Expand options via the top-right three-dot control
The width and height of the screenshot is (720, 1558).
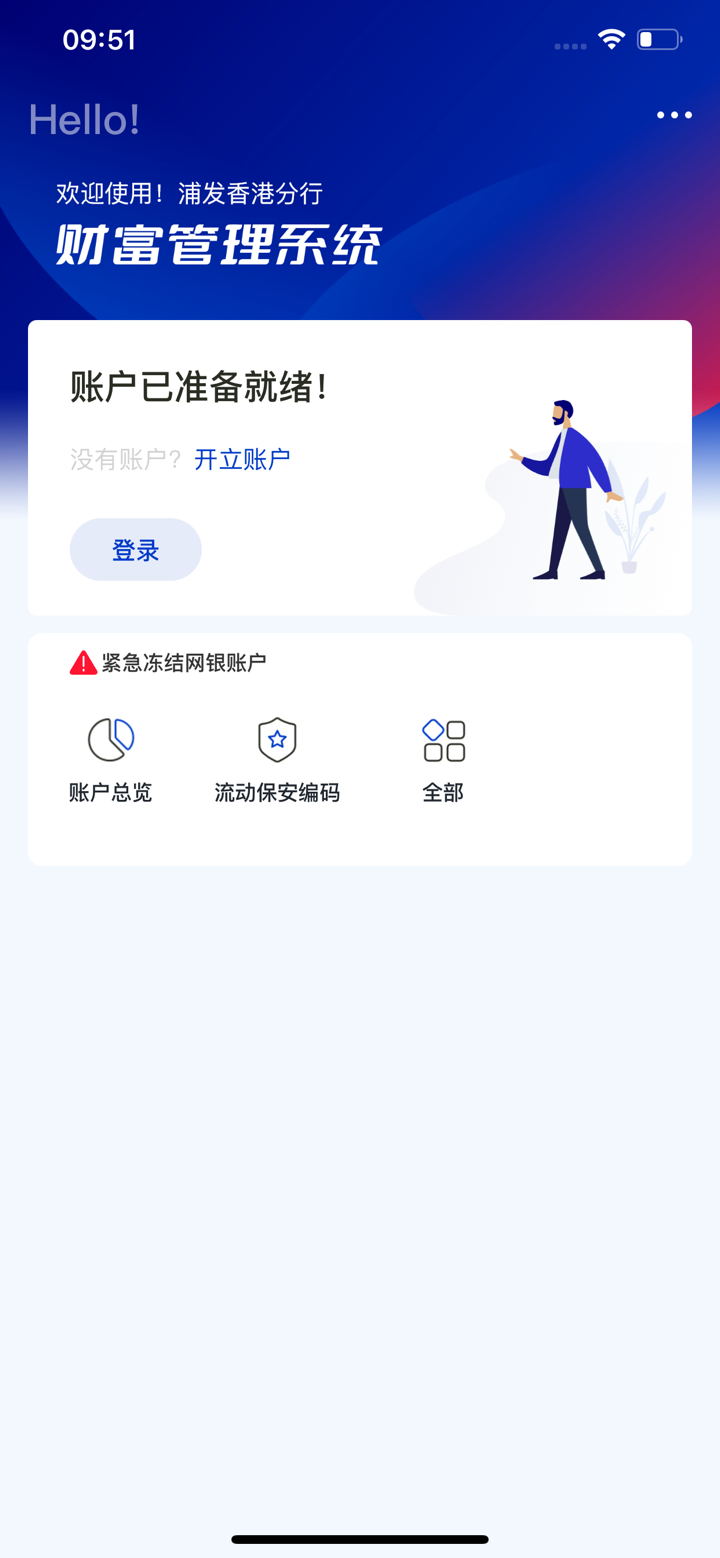[673, 115]
